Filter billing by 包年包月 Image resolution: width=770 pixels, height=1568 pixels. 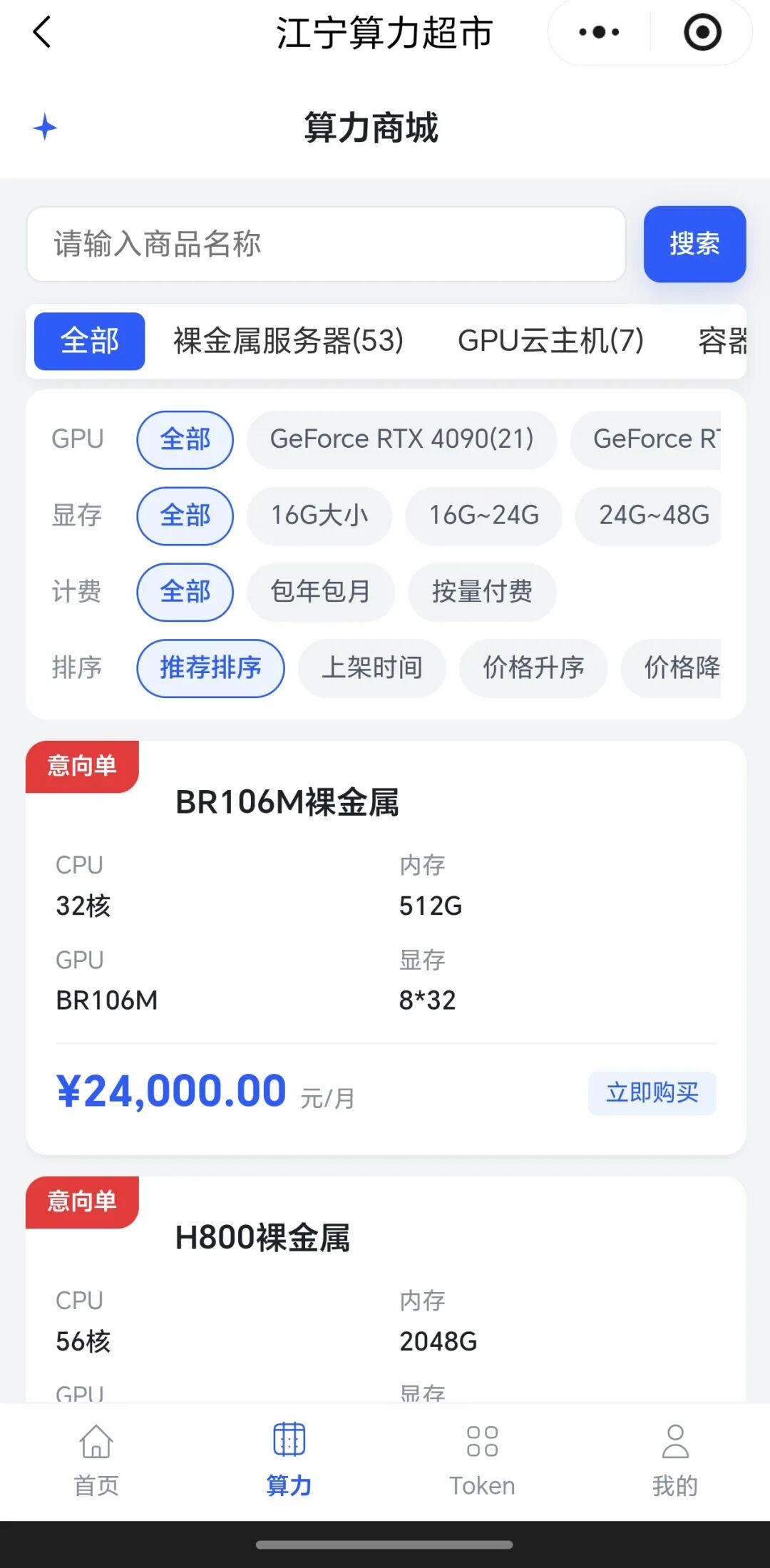tap(320, 592)
